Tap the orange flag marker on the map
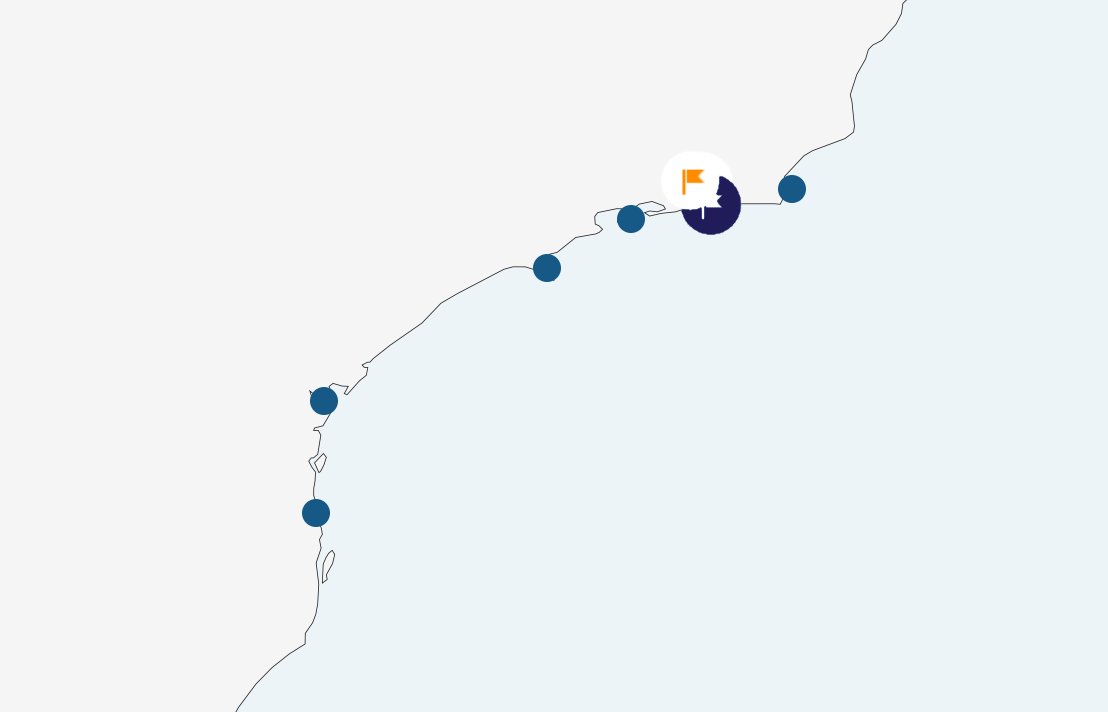 (x=693, y=181)
